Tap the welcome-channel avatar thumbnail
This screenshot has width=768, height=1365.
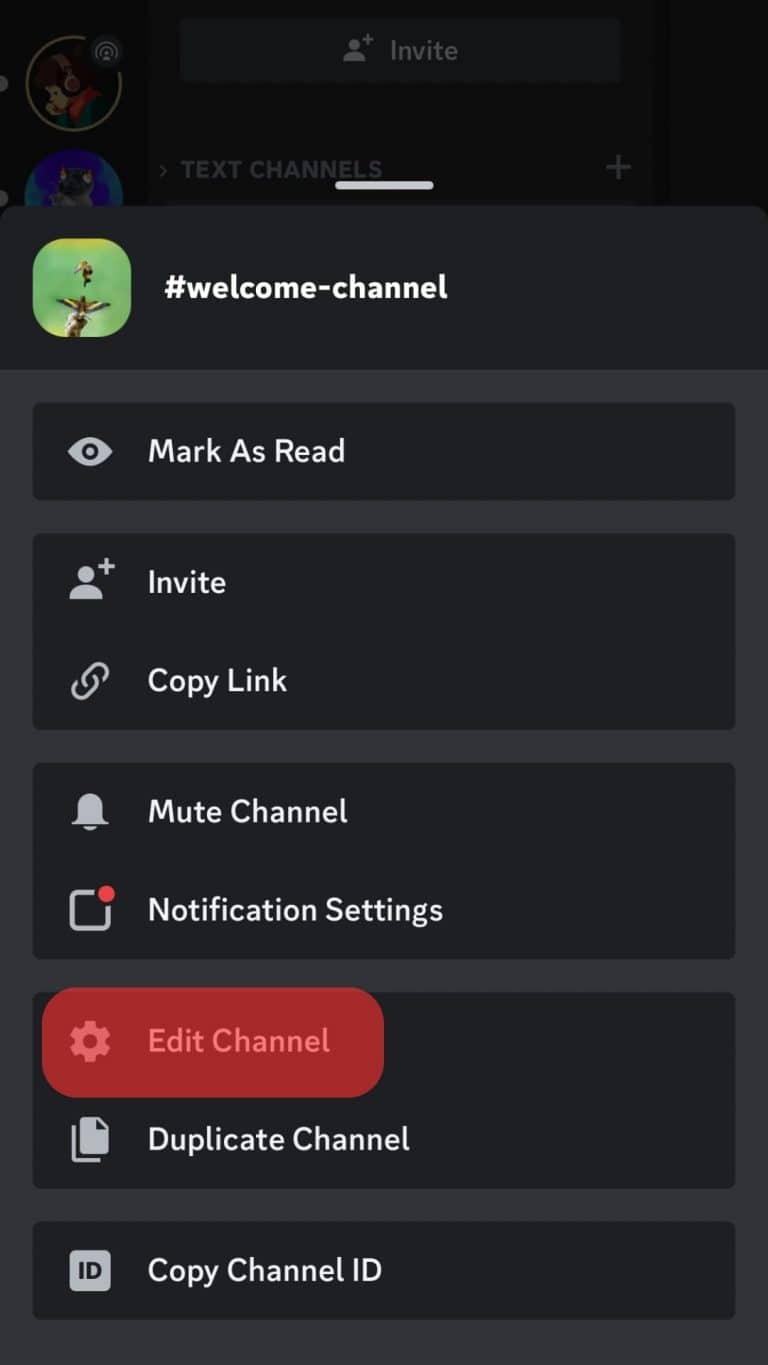pyautogui.click(x=82, y=287)
